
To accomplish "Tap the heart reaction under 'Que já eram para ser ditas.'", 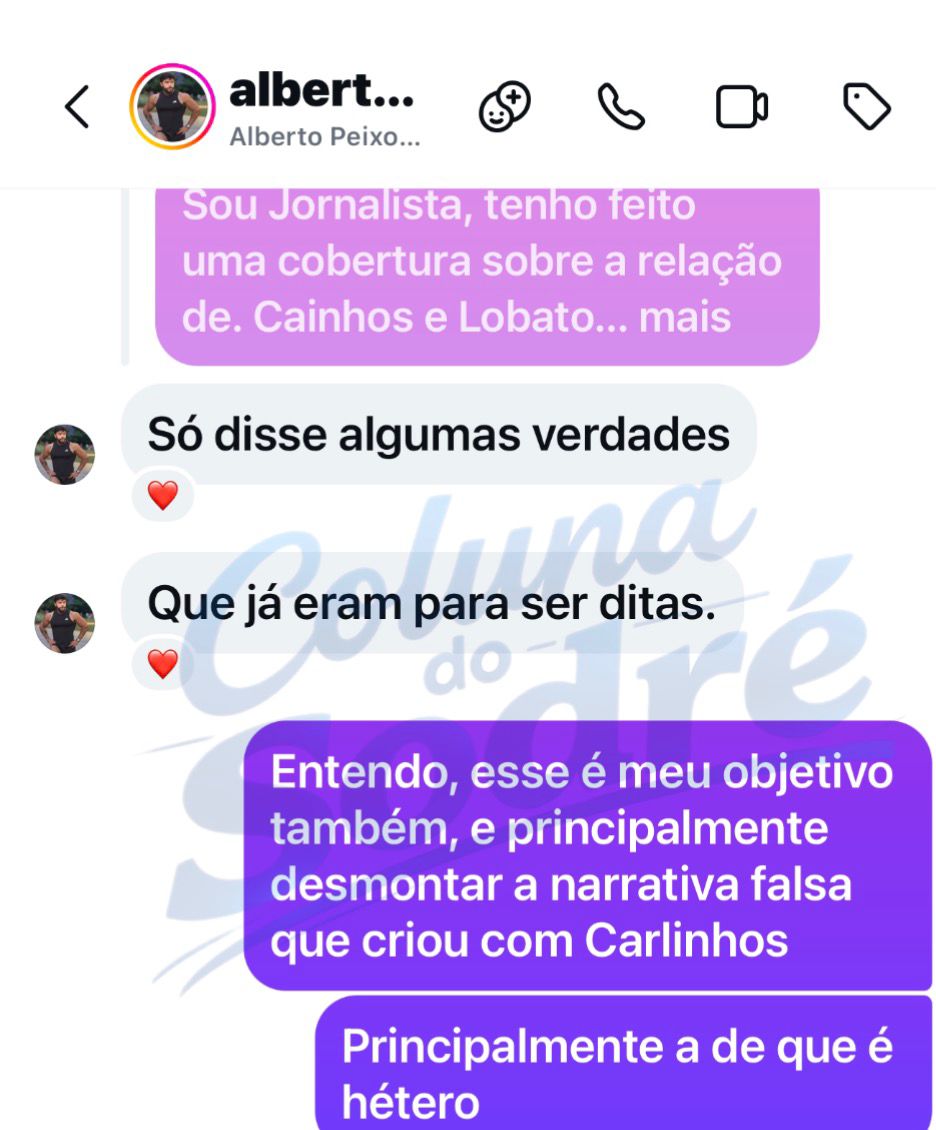I will 162,662.
